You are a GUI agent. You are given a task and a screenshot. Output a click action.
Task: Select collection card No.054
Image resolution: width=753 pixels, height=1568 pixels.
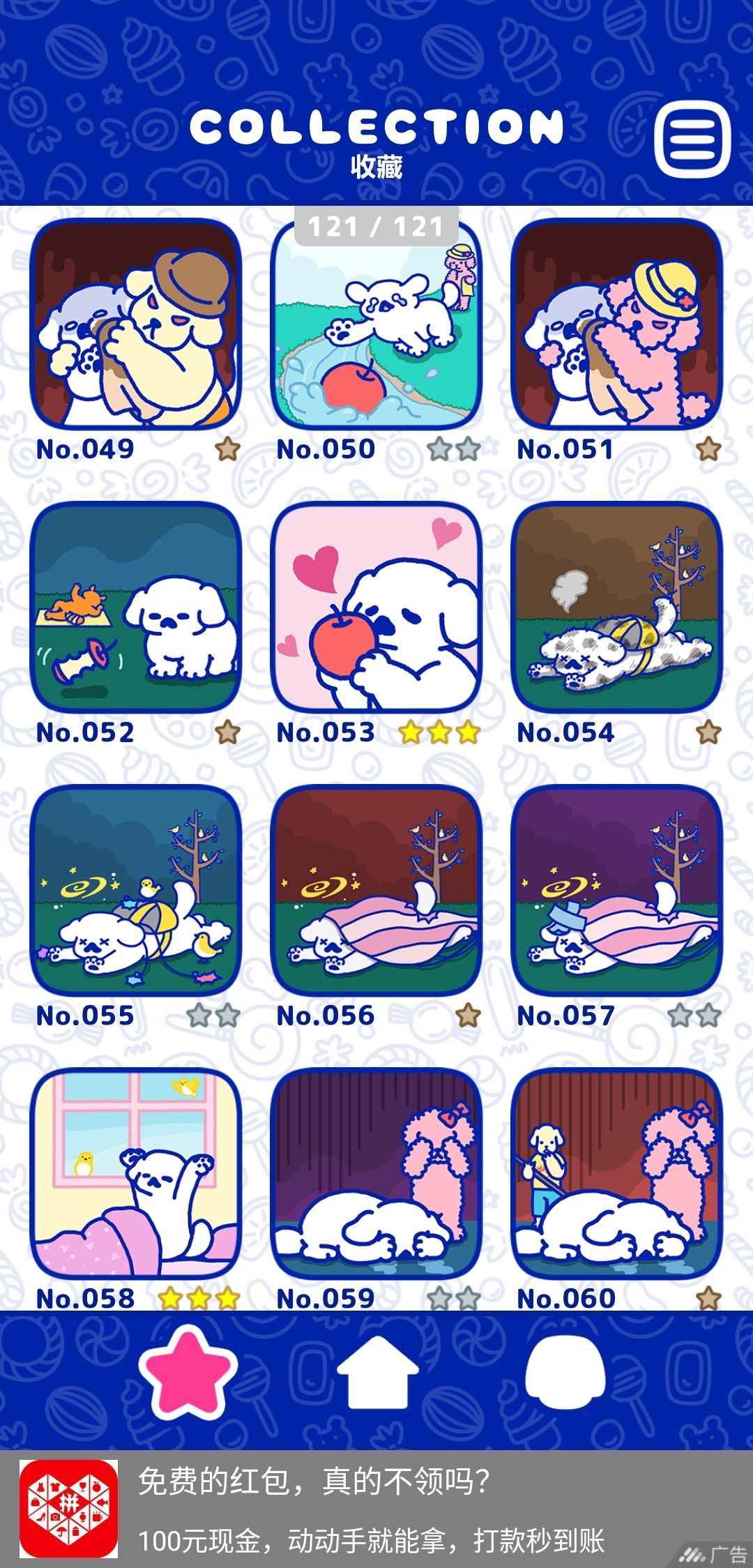coord(617,608)
